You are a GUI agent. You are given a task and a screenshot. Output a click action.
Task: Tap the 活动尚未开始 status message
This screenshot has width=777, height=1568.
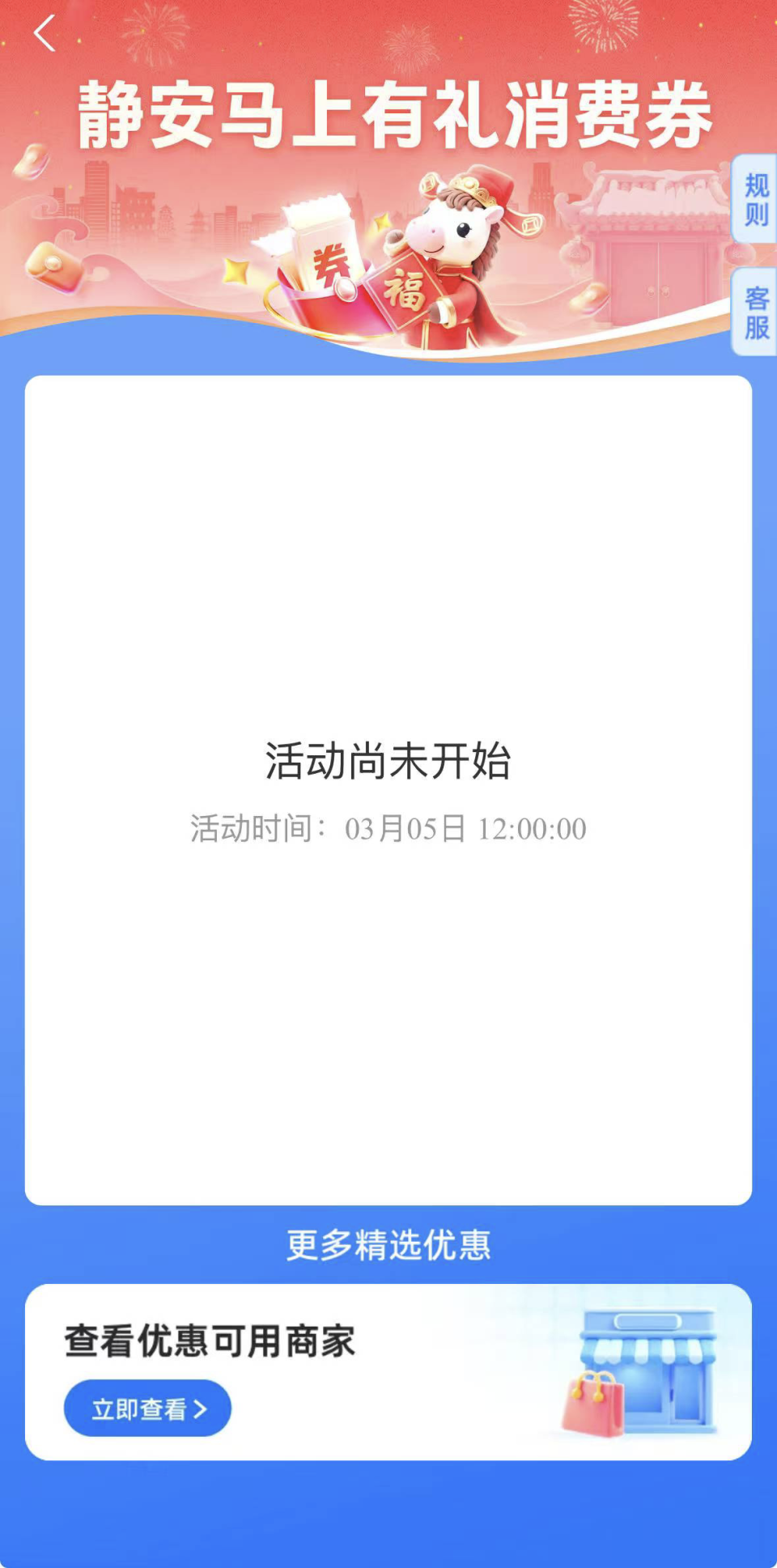[x=388, y=761]
